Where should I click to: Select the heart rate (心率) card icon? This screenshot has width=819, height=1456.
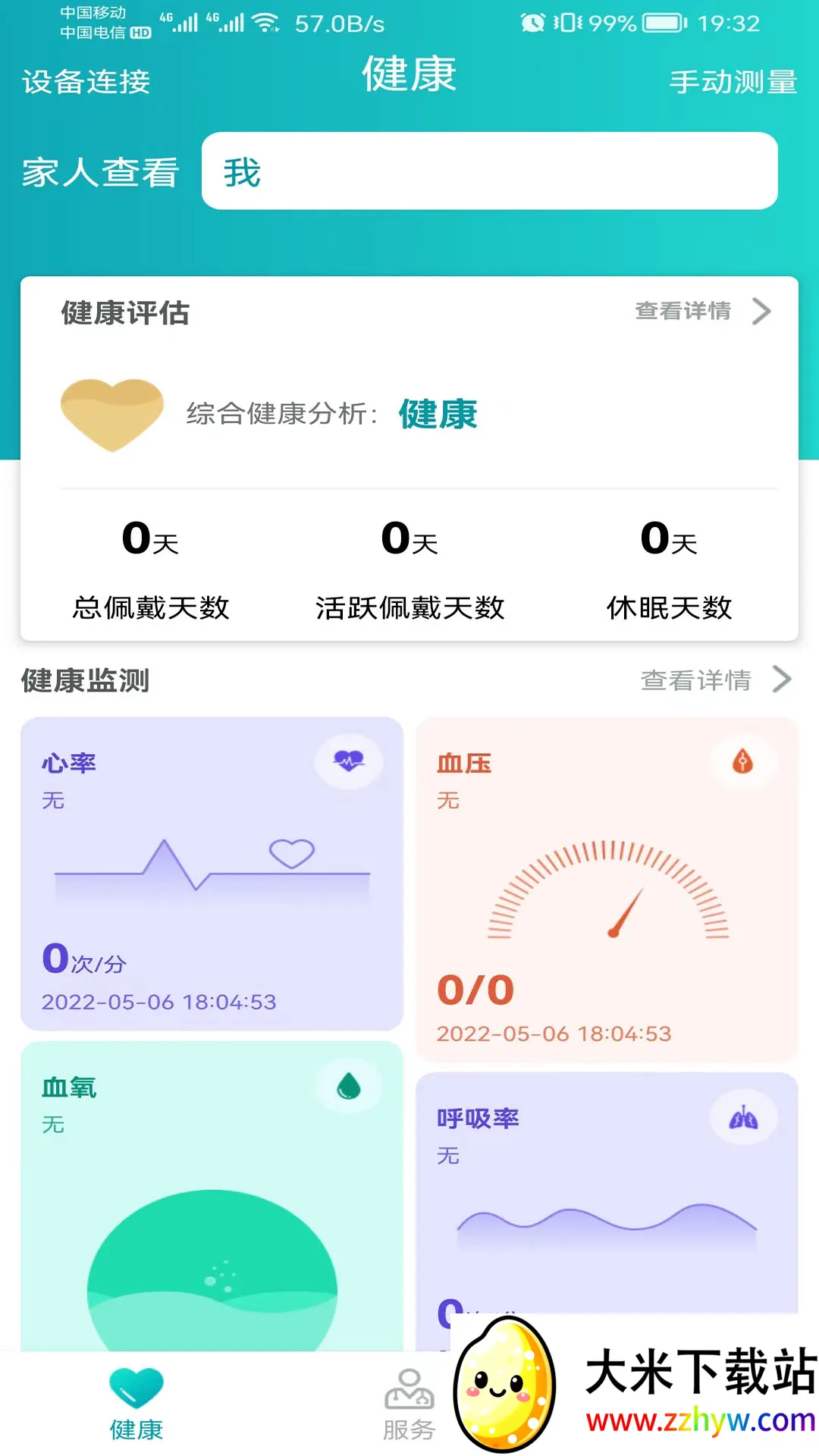pos(348,762)
